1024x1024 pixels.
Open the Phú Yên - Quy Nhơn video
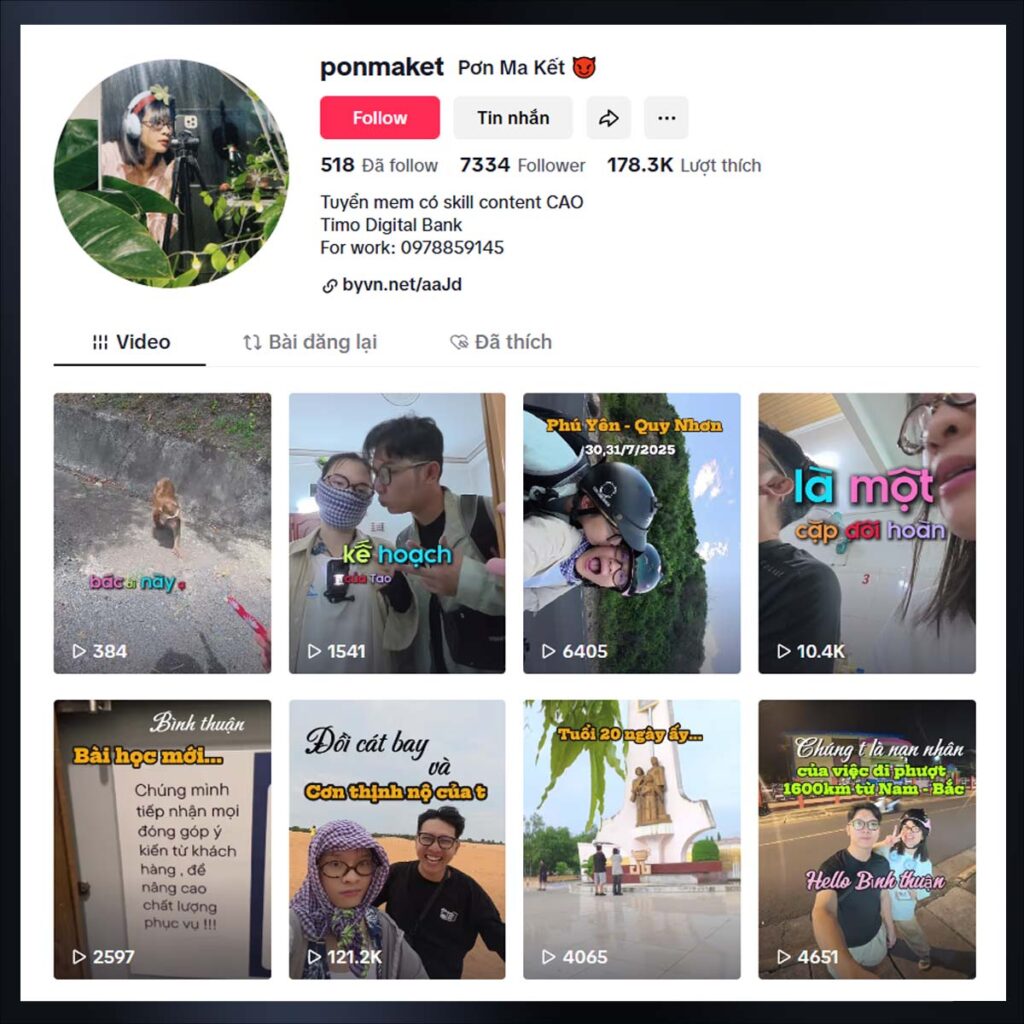click(x=631, y=532)
